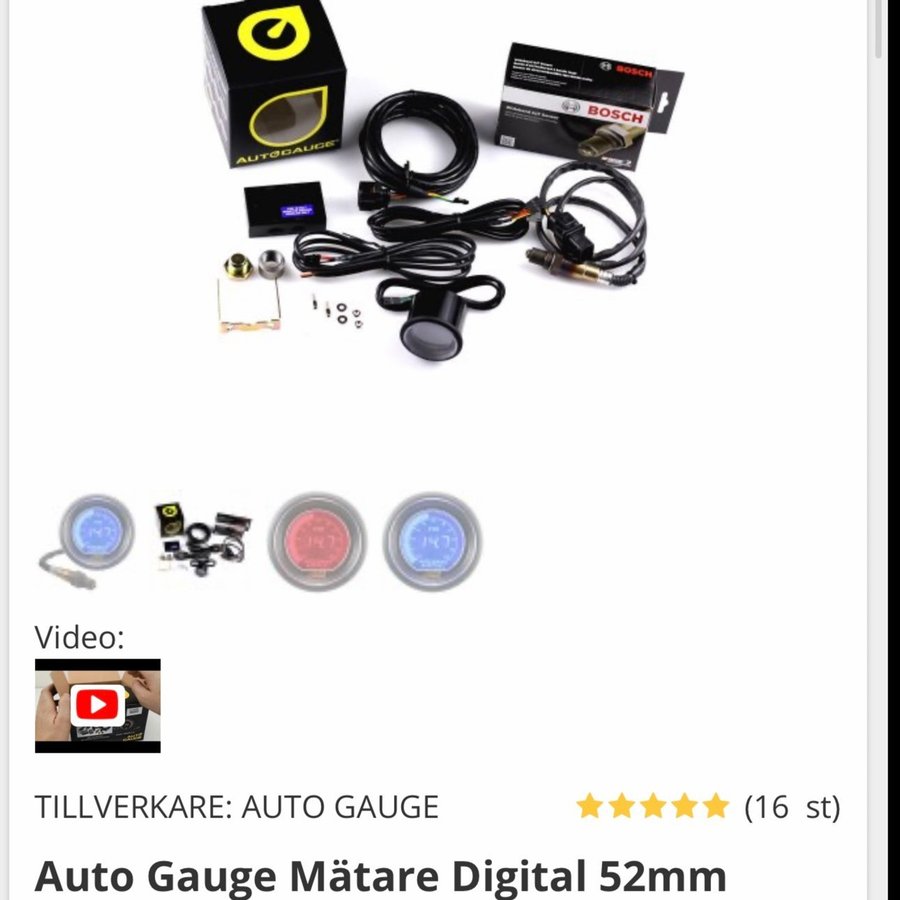Image resolution: width=900 pixels, height=900 pixels.
Task: Play the YouTube product video
Action: 97,706
